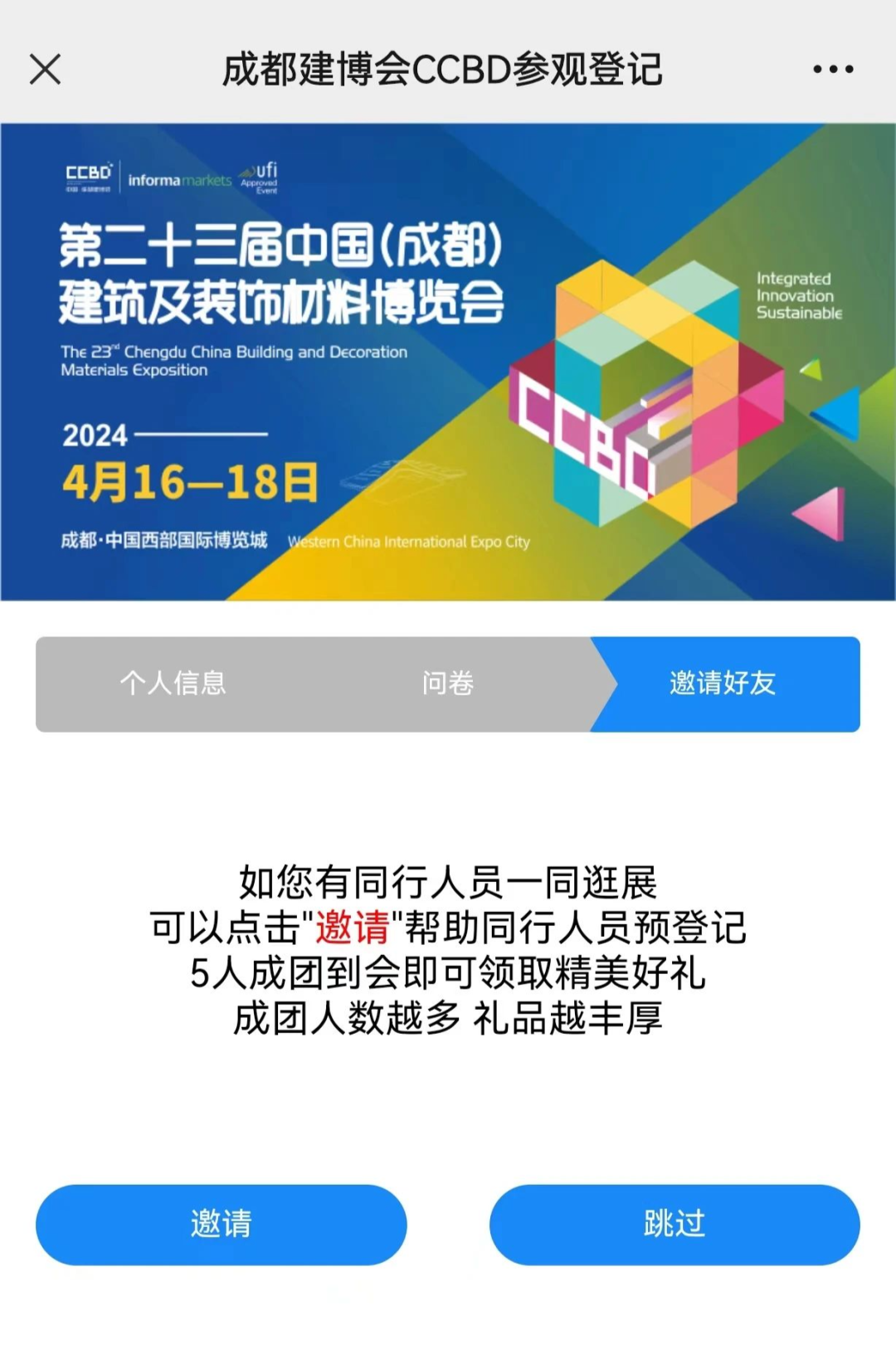Tap the 邀请 button to invite companions
This screenshot has height=1354, width=896.
221,1225
